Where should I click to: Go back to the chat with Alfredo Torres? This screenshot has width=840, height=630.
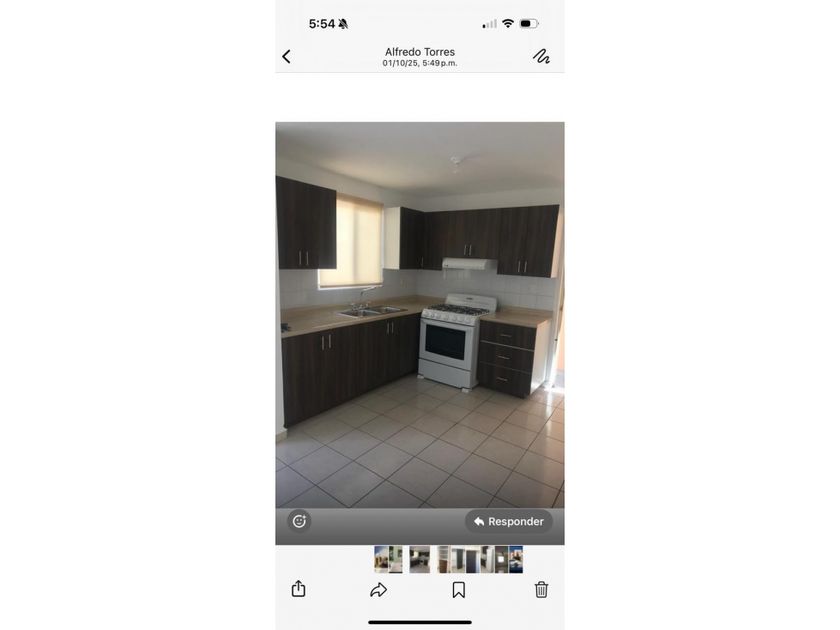click(287, 57)
